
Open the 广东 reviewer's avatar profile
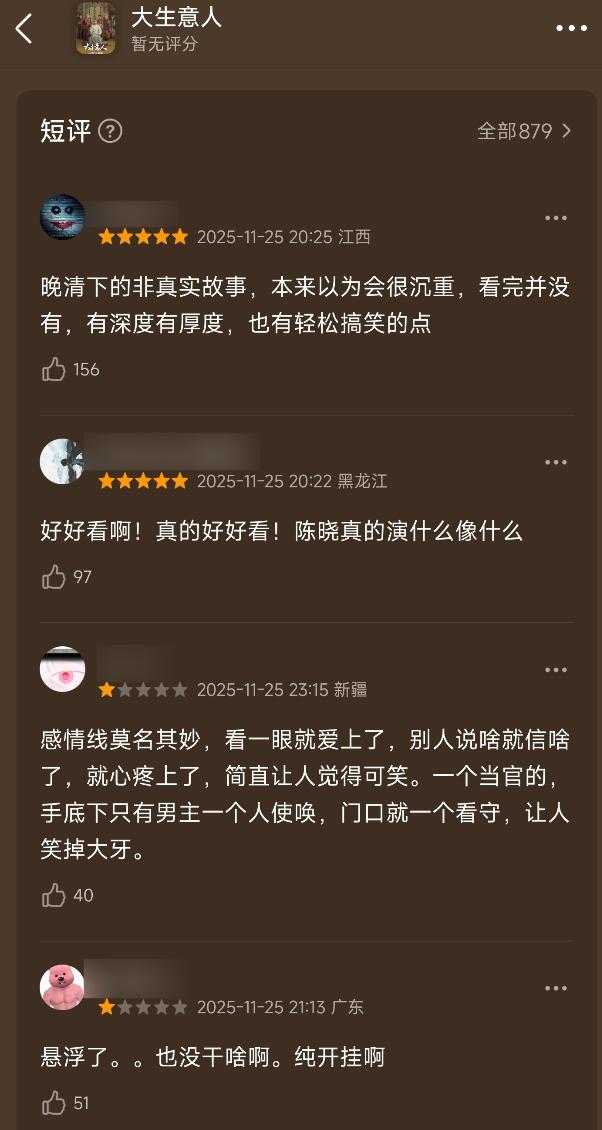[x=62, y=987]
